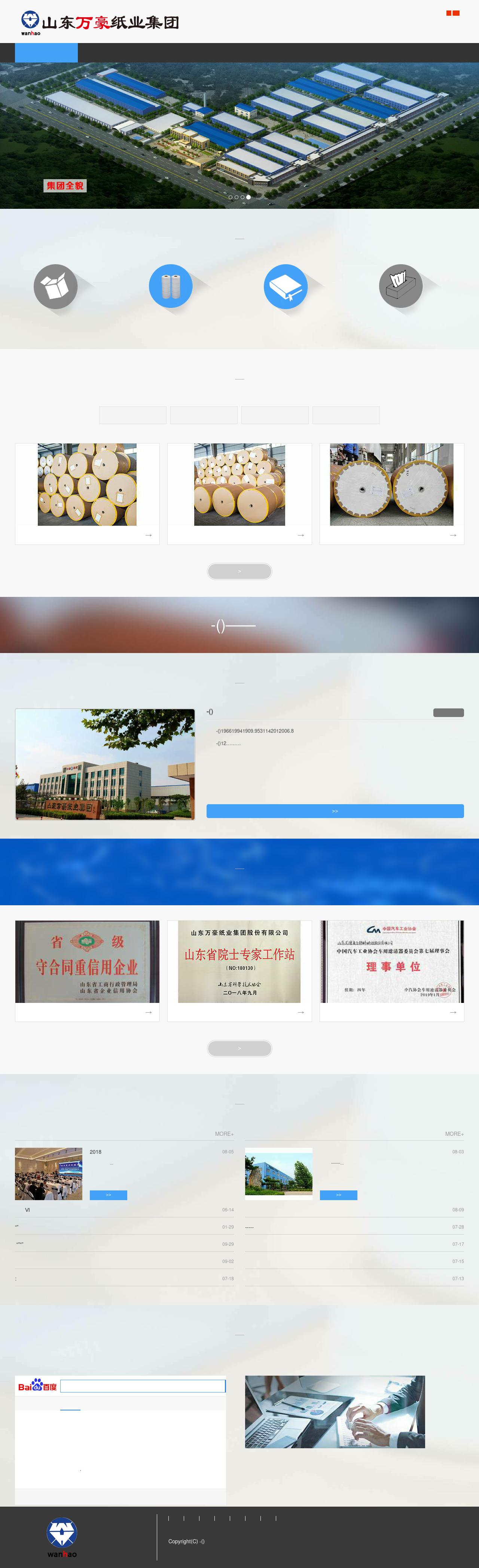Tap the >> button beside the conference photo

coord(109,1195)
